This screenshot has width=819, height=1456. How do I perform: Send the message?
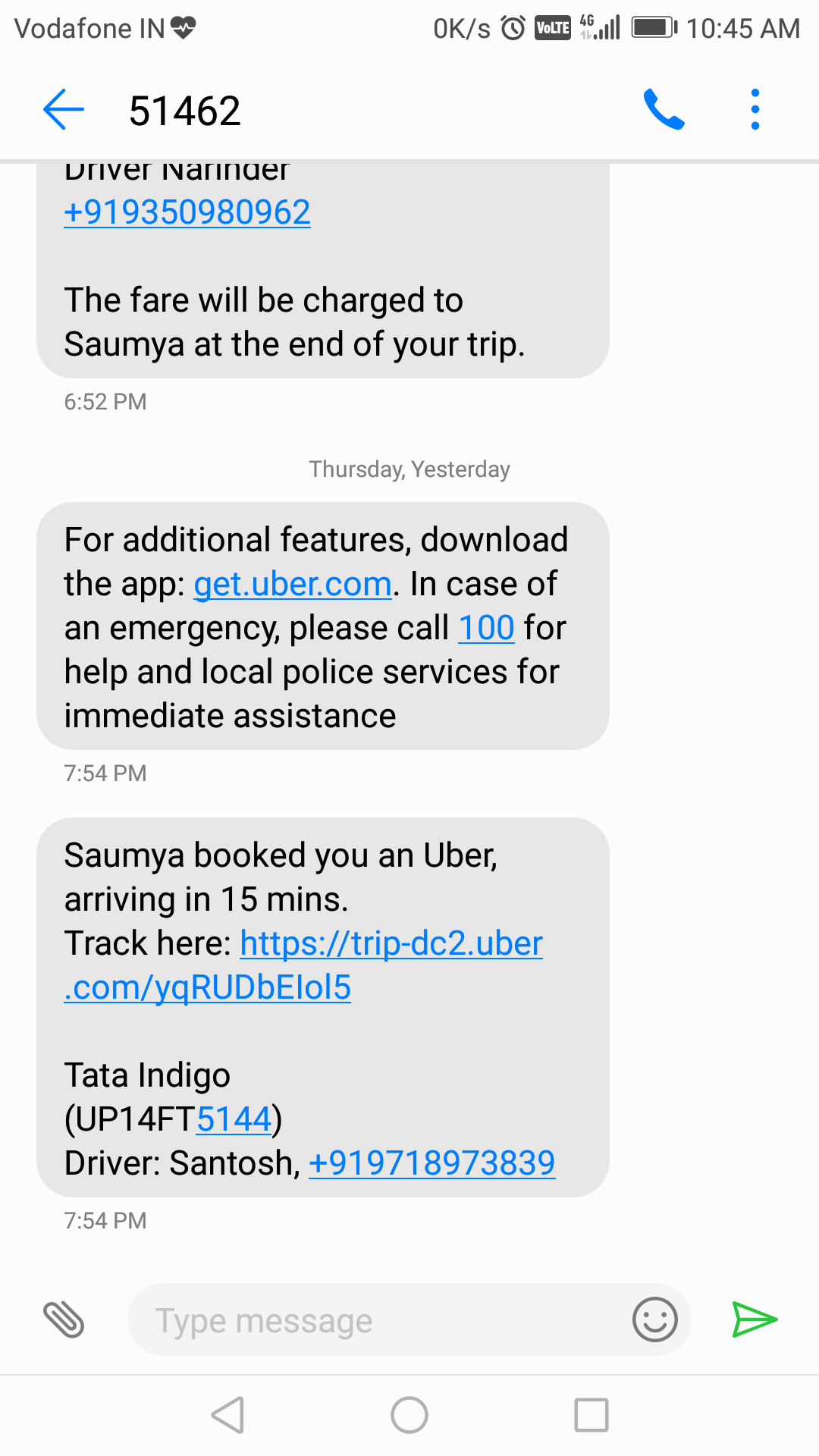[754, 1319]
